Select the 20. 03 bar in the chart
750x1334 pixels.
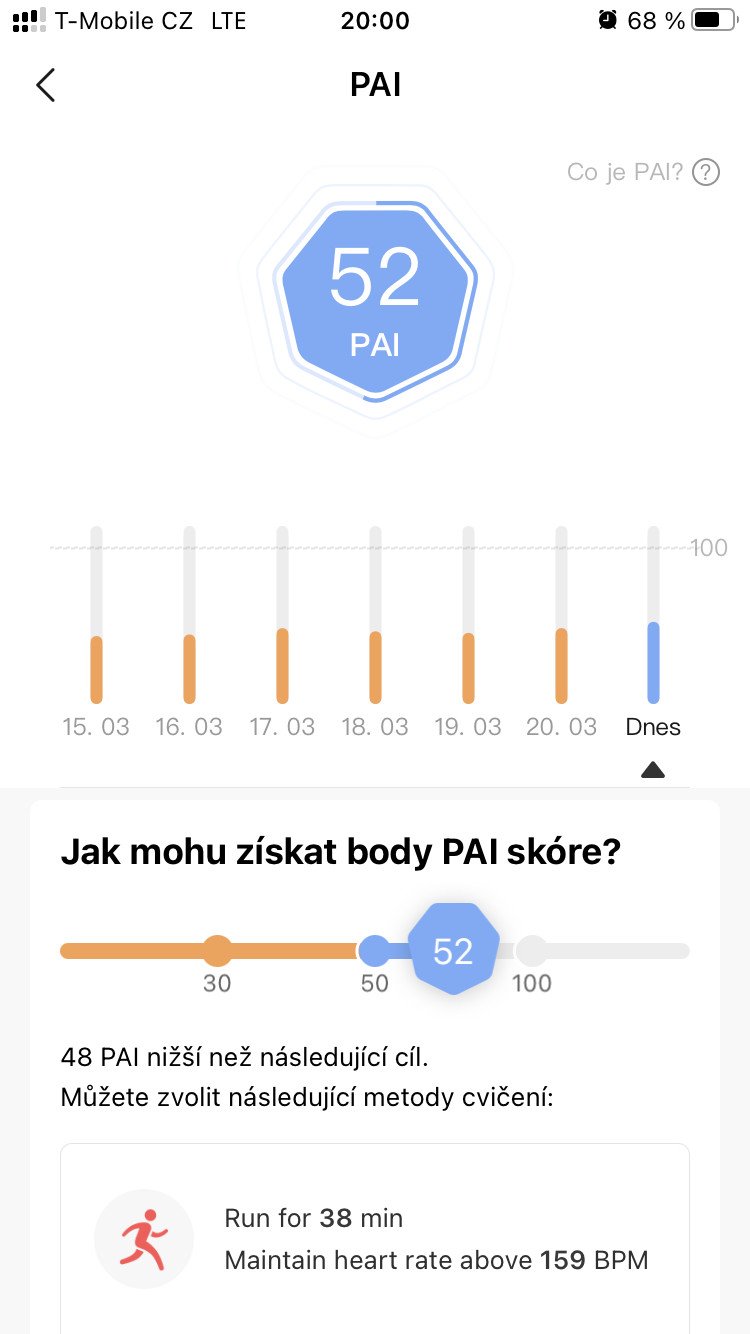(561, 615)
